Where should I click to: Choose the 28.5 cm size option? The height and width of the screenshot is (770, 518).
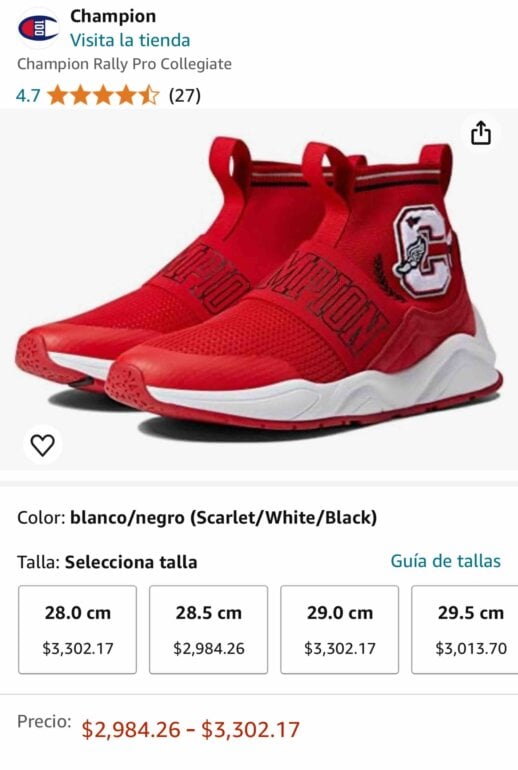(209, 630)
